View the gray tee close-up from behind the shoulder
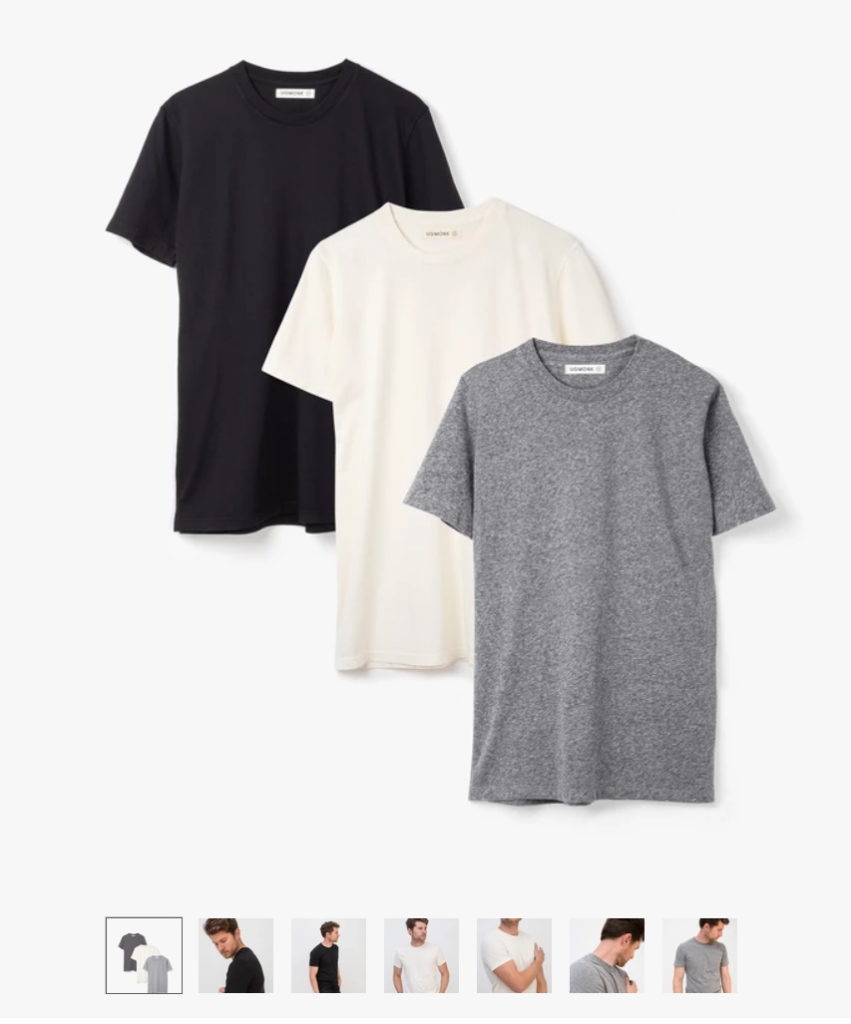851x1024 pixels. 607,956
